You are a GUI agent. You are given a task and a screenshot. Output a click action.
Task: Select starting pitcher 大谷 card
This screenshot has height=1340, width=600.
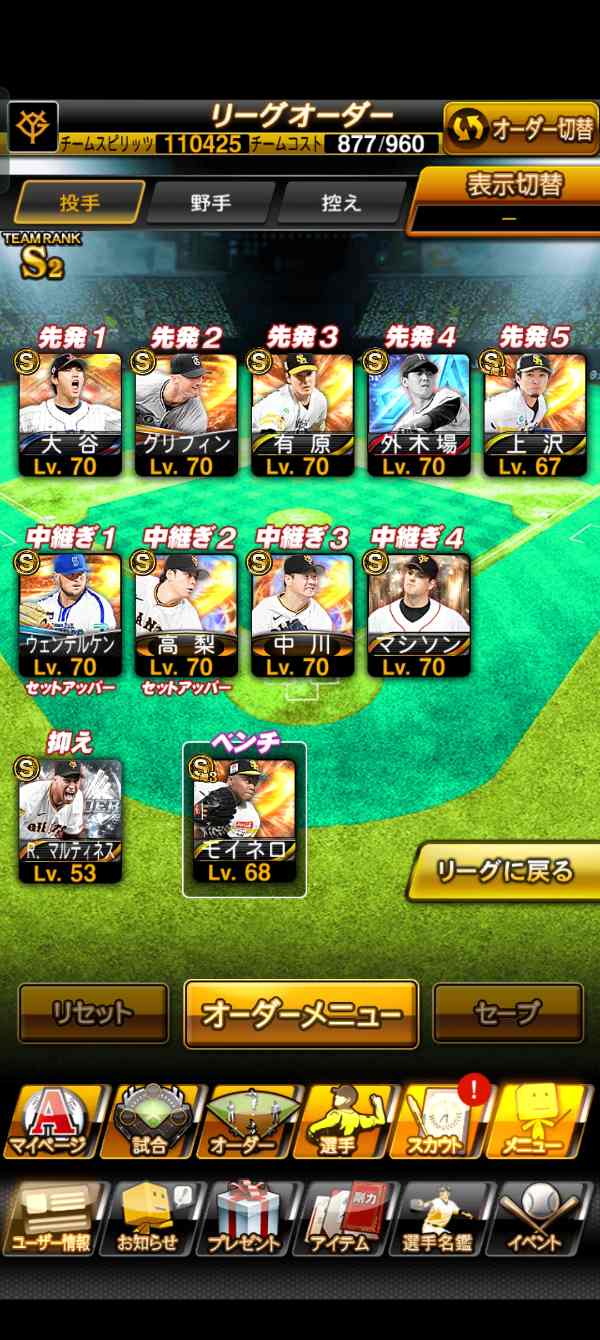tap(70, 414)
